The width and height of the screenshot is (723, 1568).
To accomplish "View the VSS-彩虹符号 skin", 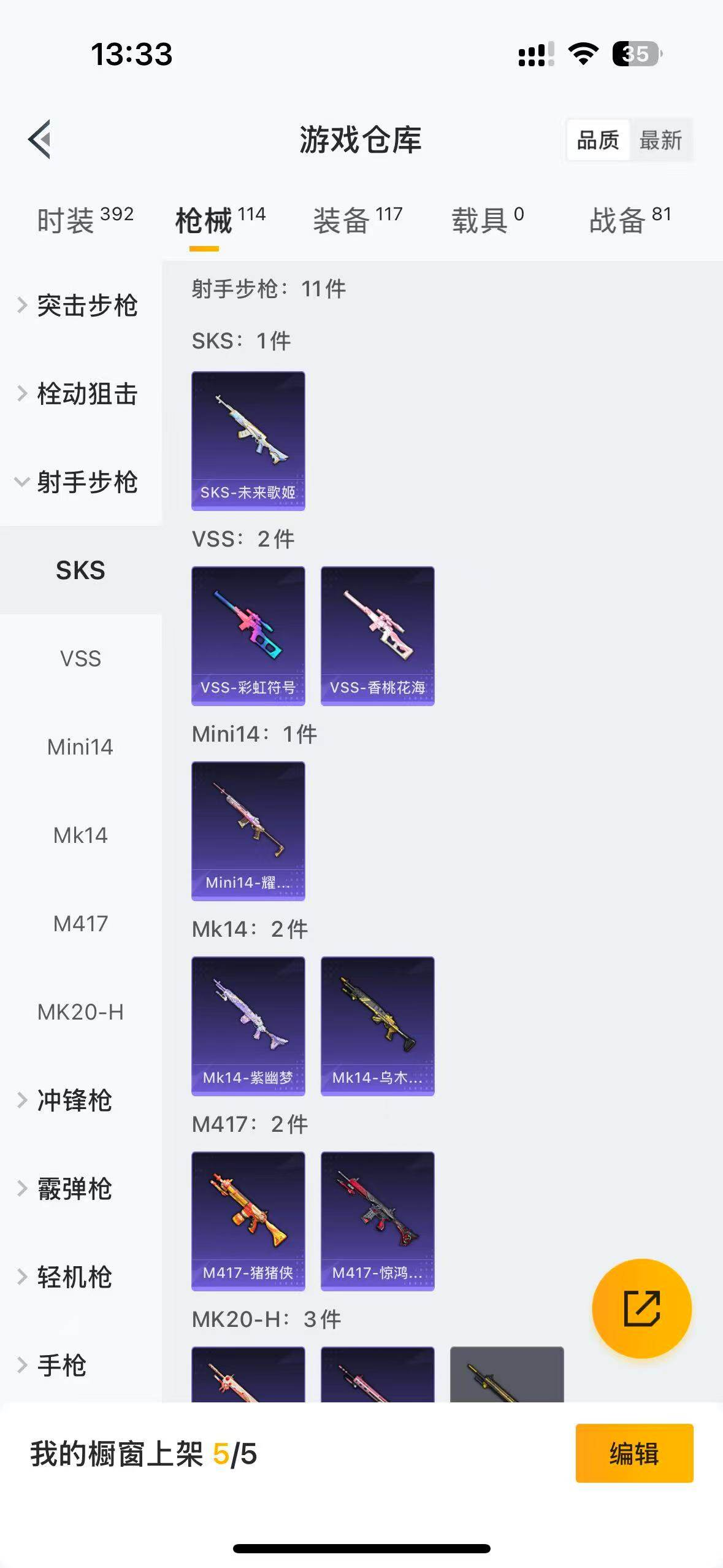I will pyautogui.click(x=248, y=636).
